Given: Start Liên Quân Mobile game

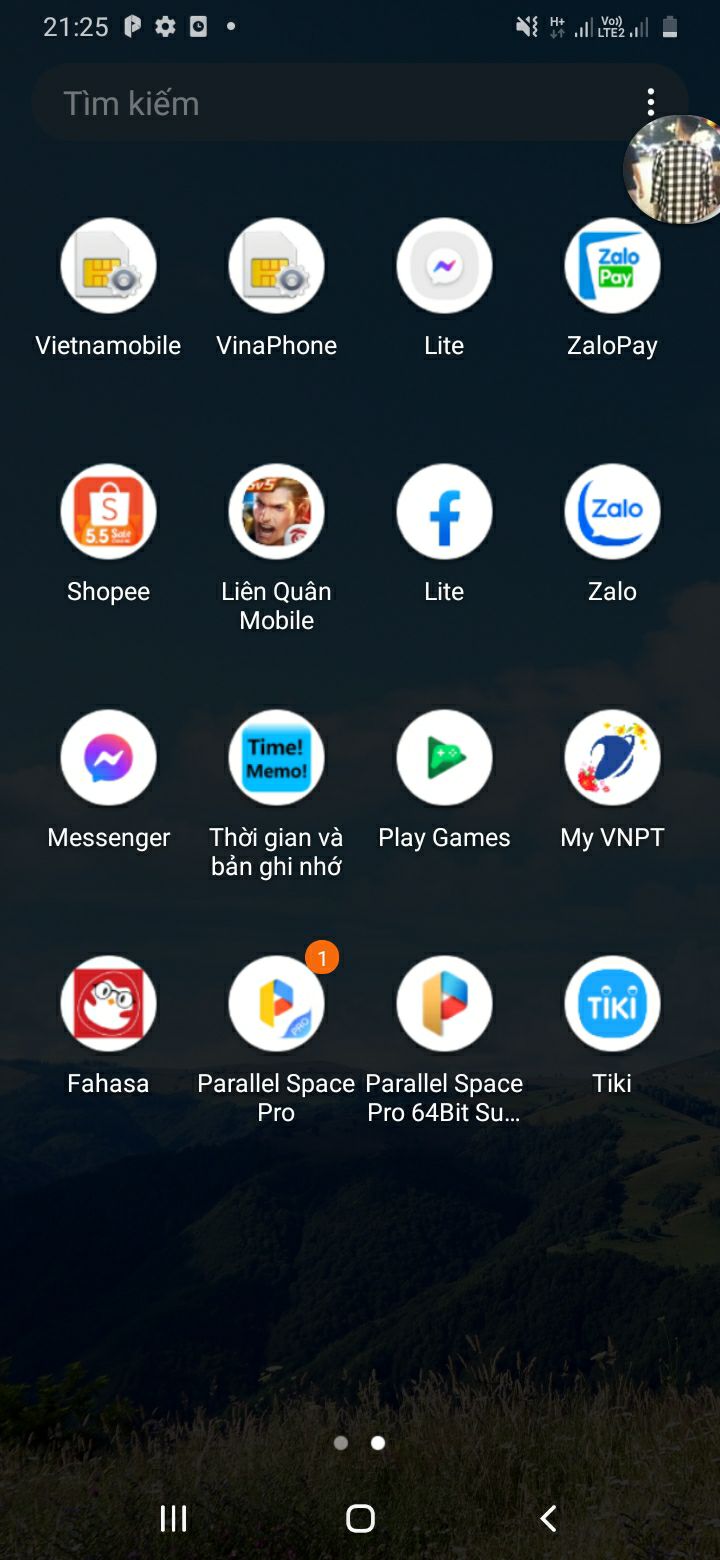Looking at the screenshot, I should [x=276, y=512].
